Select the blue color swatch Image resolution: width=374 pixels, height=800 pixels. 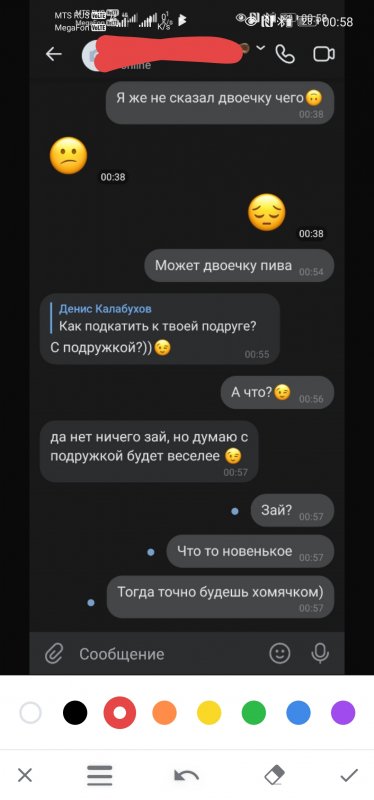[298, 713]
